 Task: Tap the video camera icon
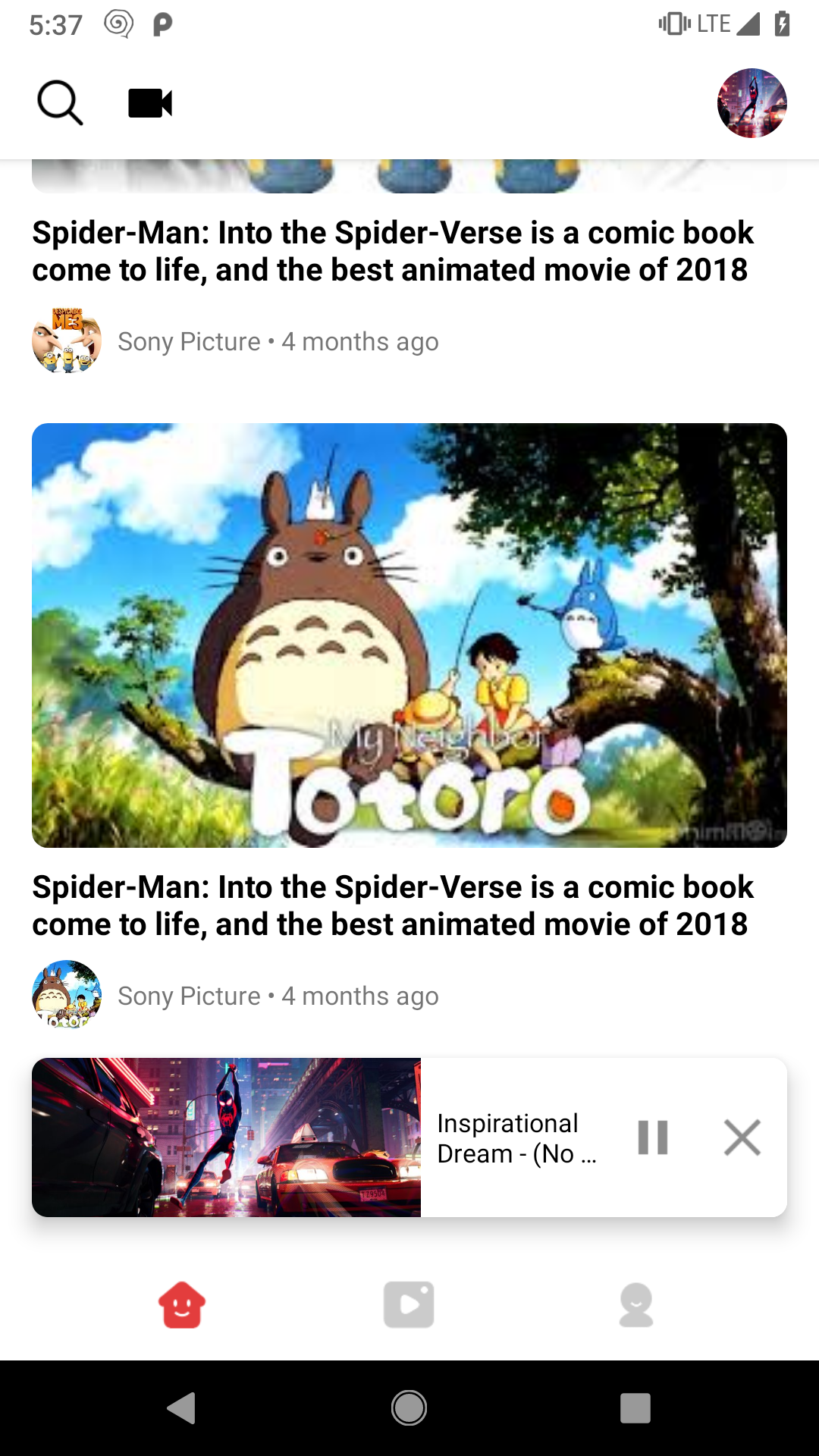pyautogui.click(x=150, y=103)
